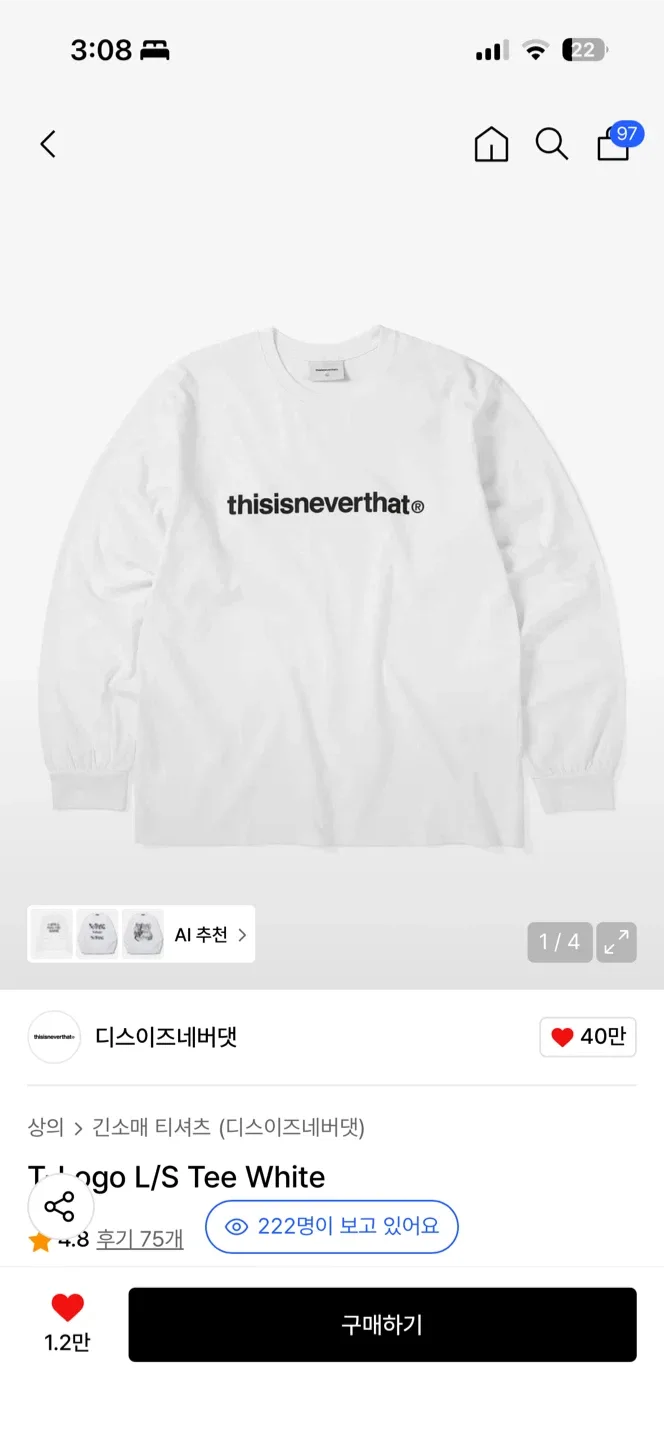Like the 디스이즈네버댓 brand (40만)
The height and width of the screenshot is (1440, 664).
[x=588, y=1037]
